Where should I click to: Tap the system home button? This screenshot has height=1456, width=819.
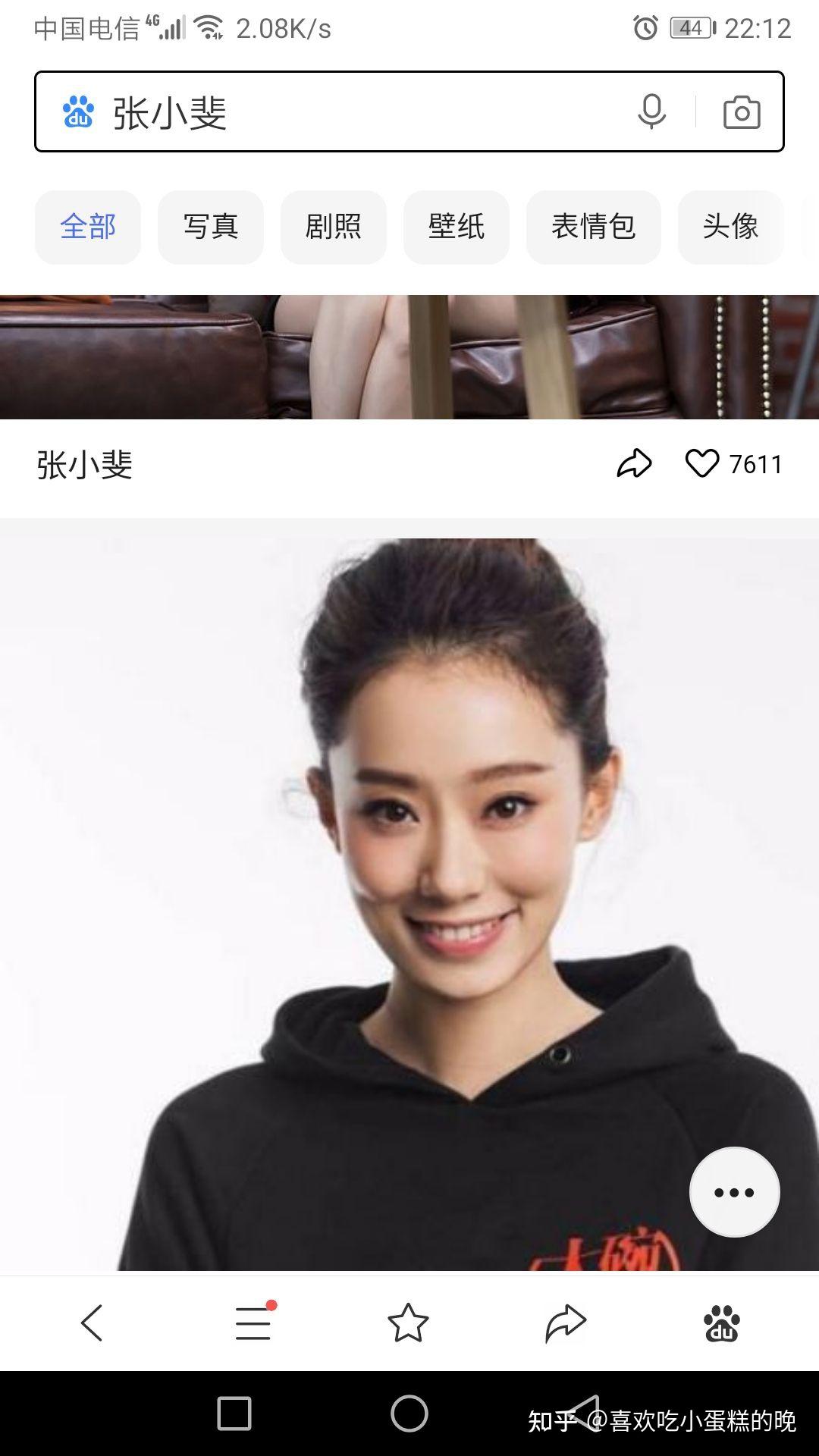409,1414
